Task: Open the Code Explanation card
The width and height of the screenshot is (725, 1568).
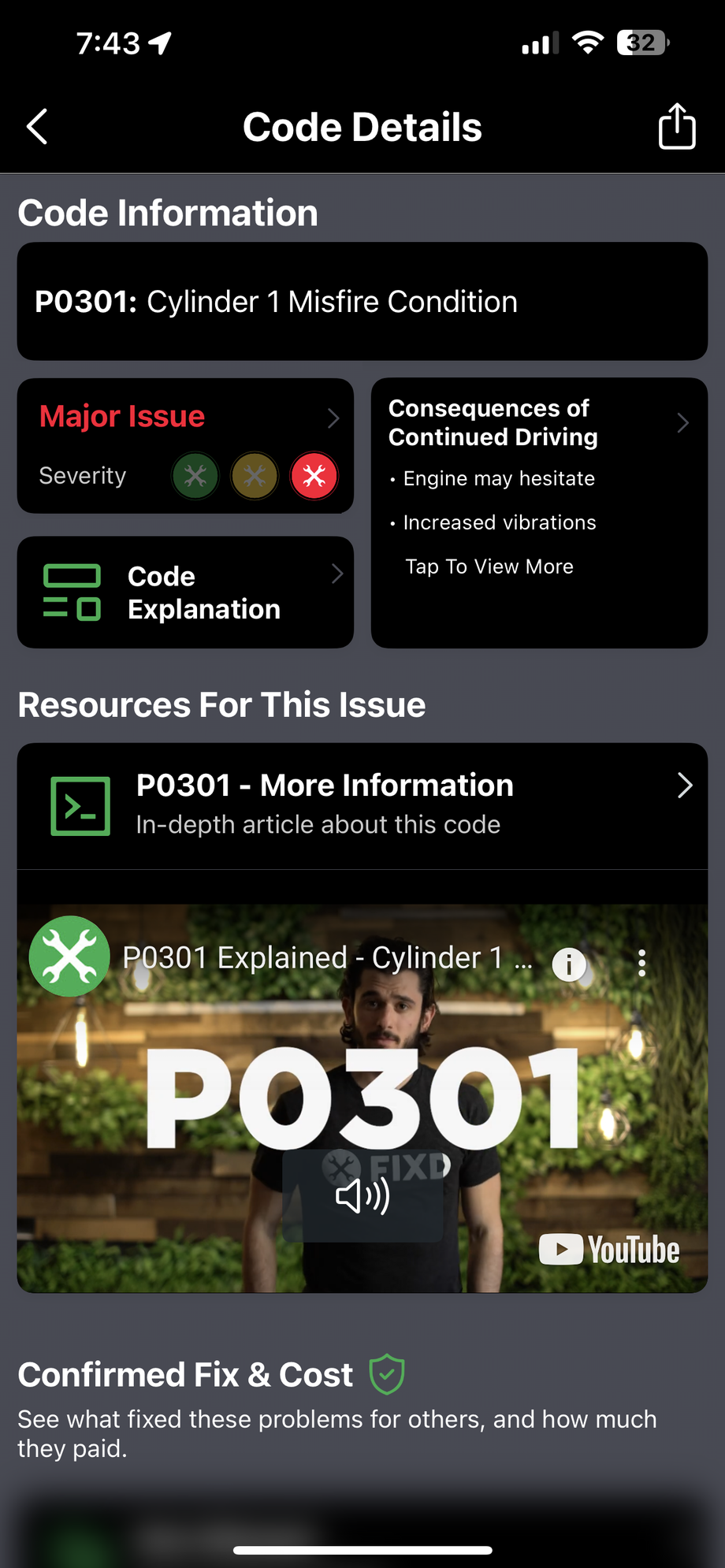Action: click(185, 593)
